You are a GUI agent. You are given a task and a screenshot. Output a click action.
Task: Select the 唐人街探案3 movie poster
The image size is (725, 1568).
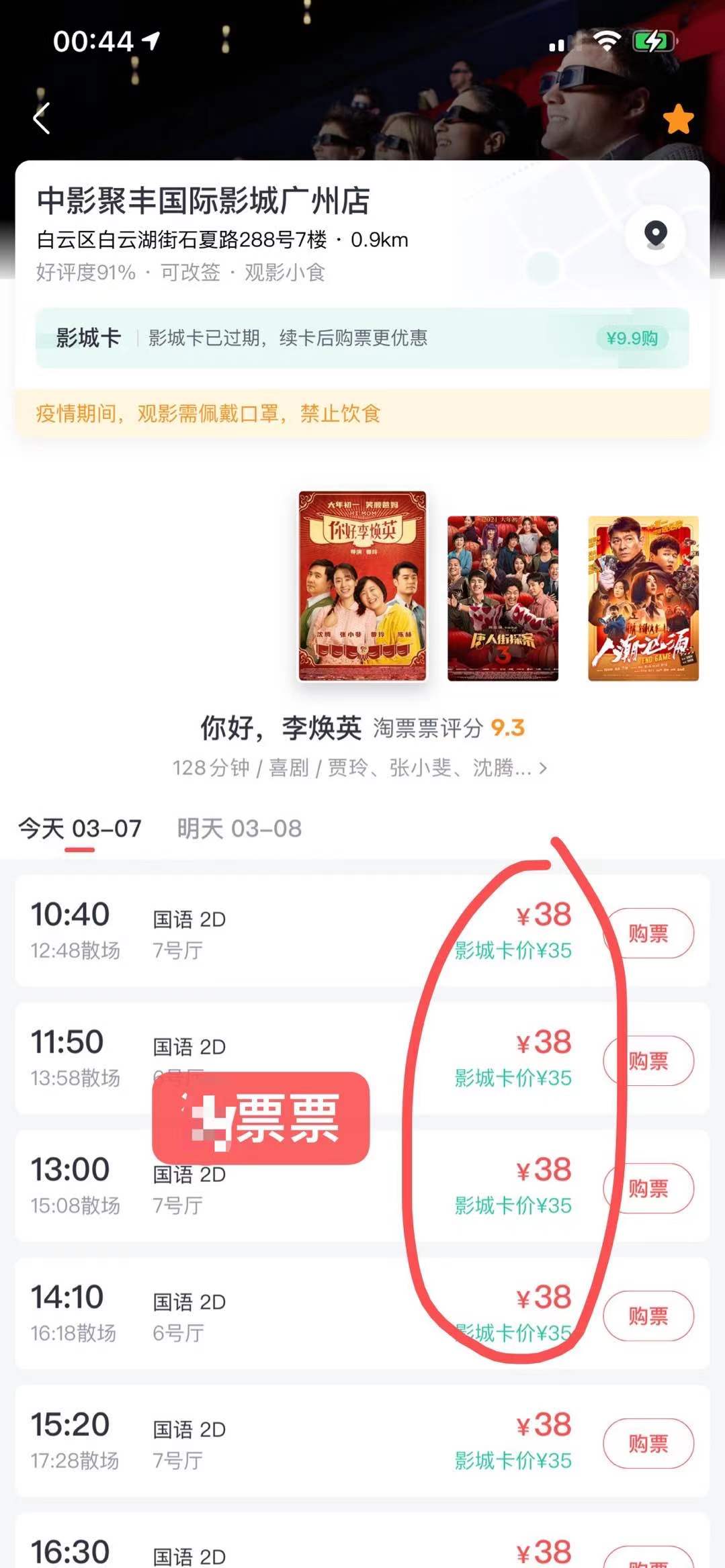point(503,598)
